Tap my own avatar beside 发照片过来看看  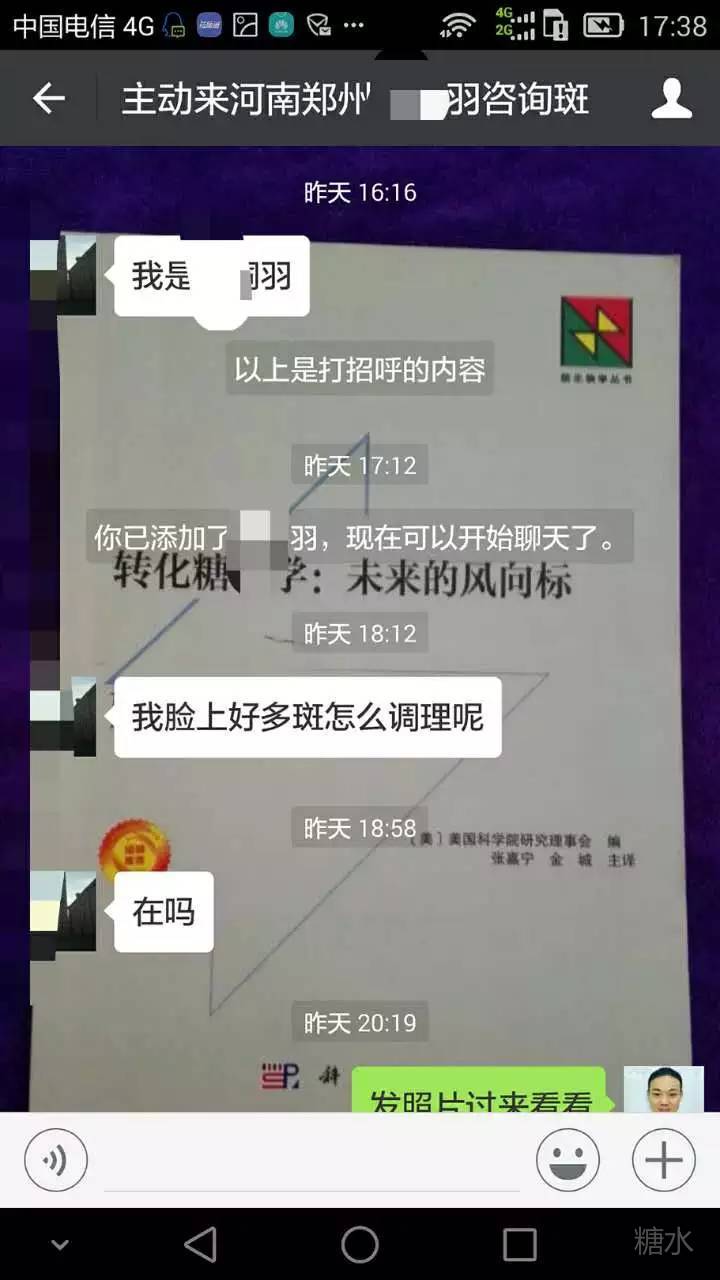664,1091
